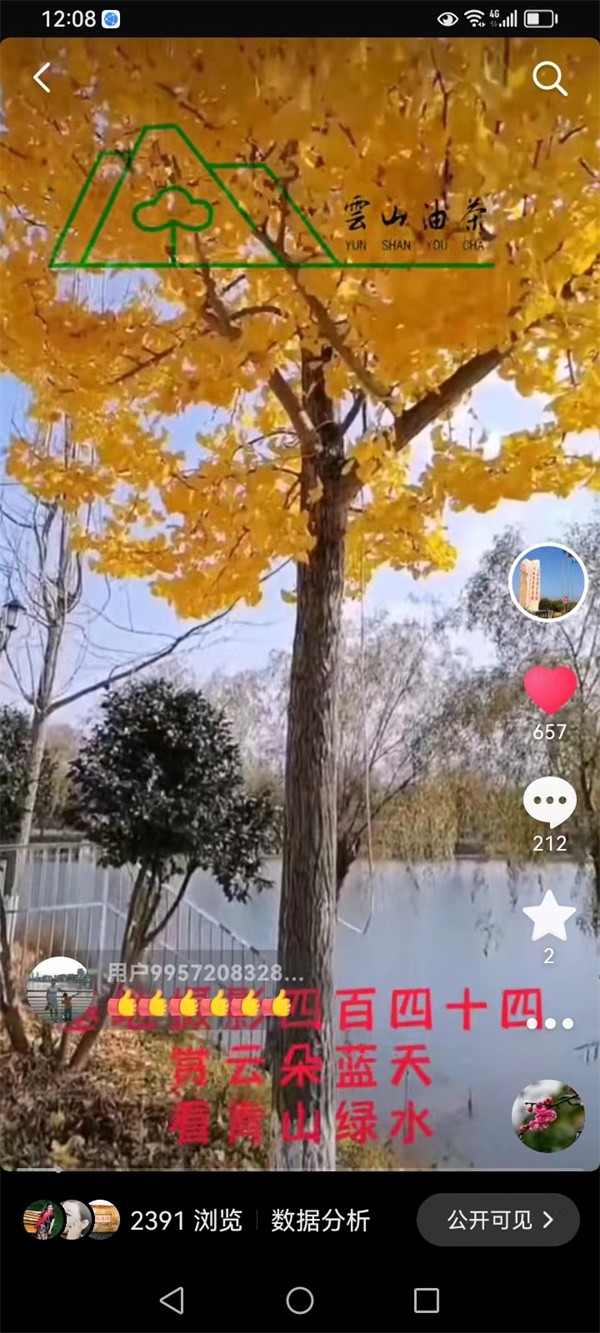Screen dimensions: 600x1333
Task: Open recent apps from the navigation bar
Action: pos(426,1300)
